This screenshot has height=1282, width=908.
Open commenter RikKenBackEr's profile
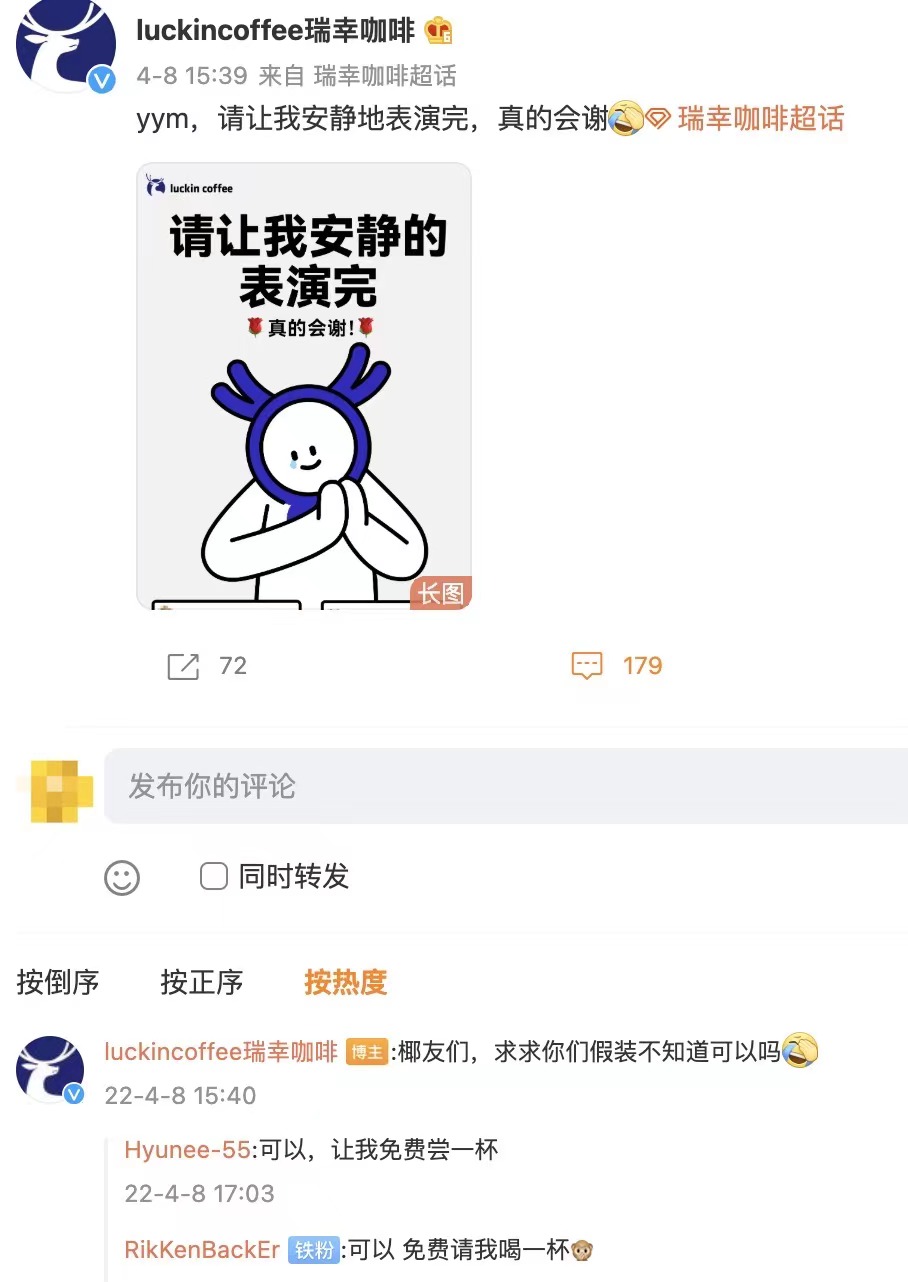[202, 1250]
